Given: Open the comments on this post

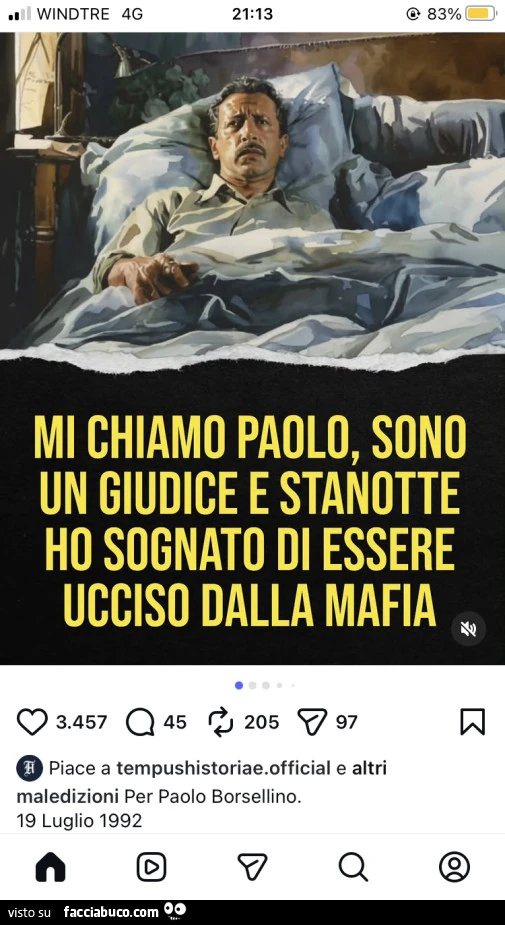Looking at the screenshot, I should [x=140, y=722].
